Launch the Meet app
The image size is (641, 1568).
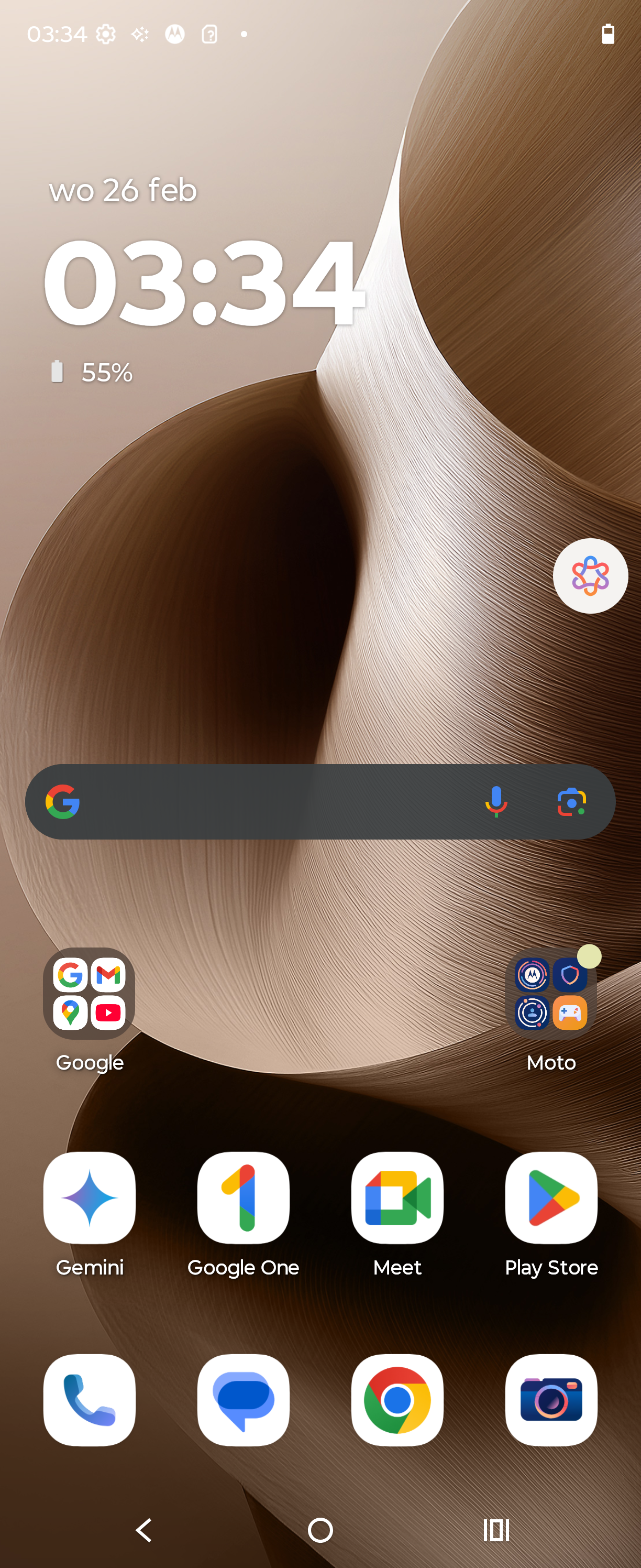coord(397,1197)
